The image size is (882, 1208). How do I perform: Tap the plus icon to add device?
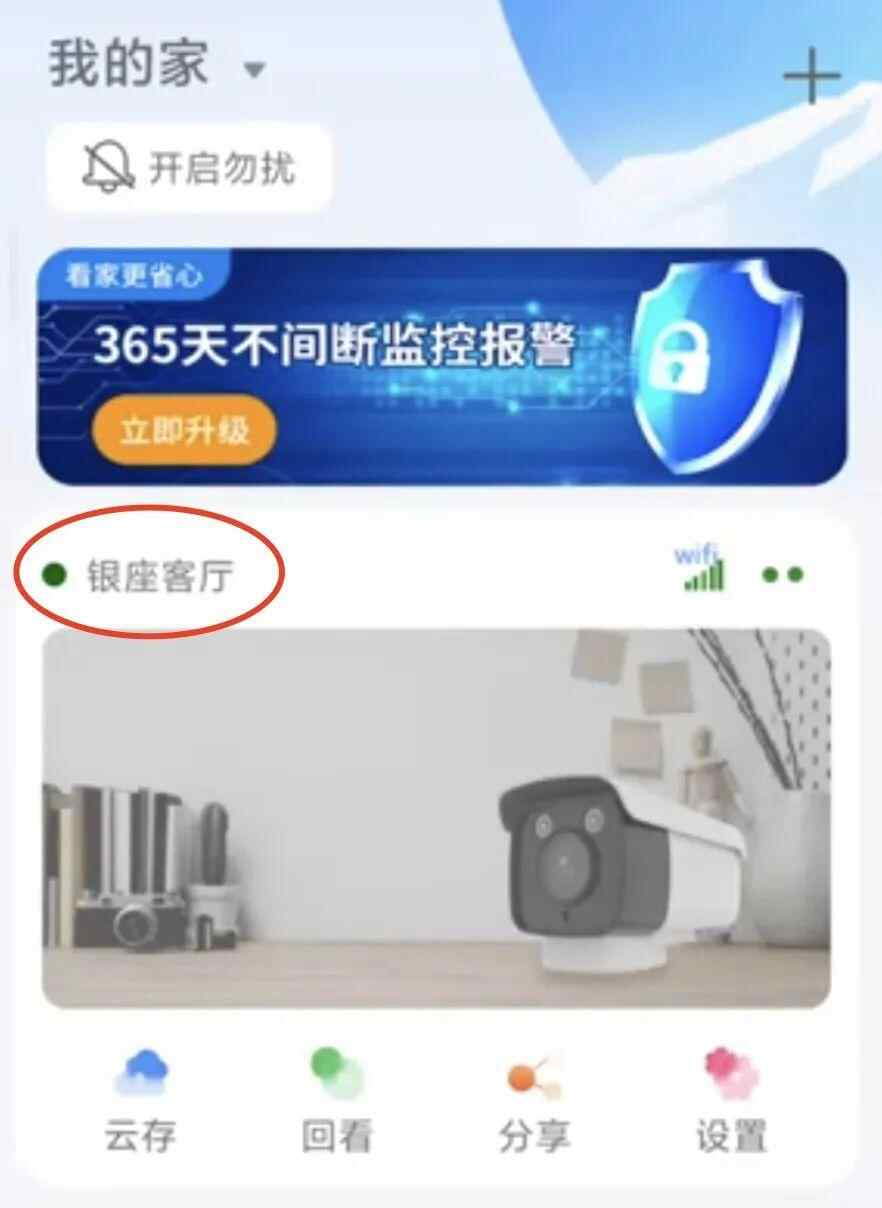[810, 76]
